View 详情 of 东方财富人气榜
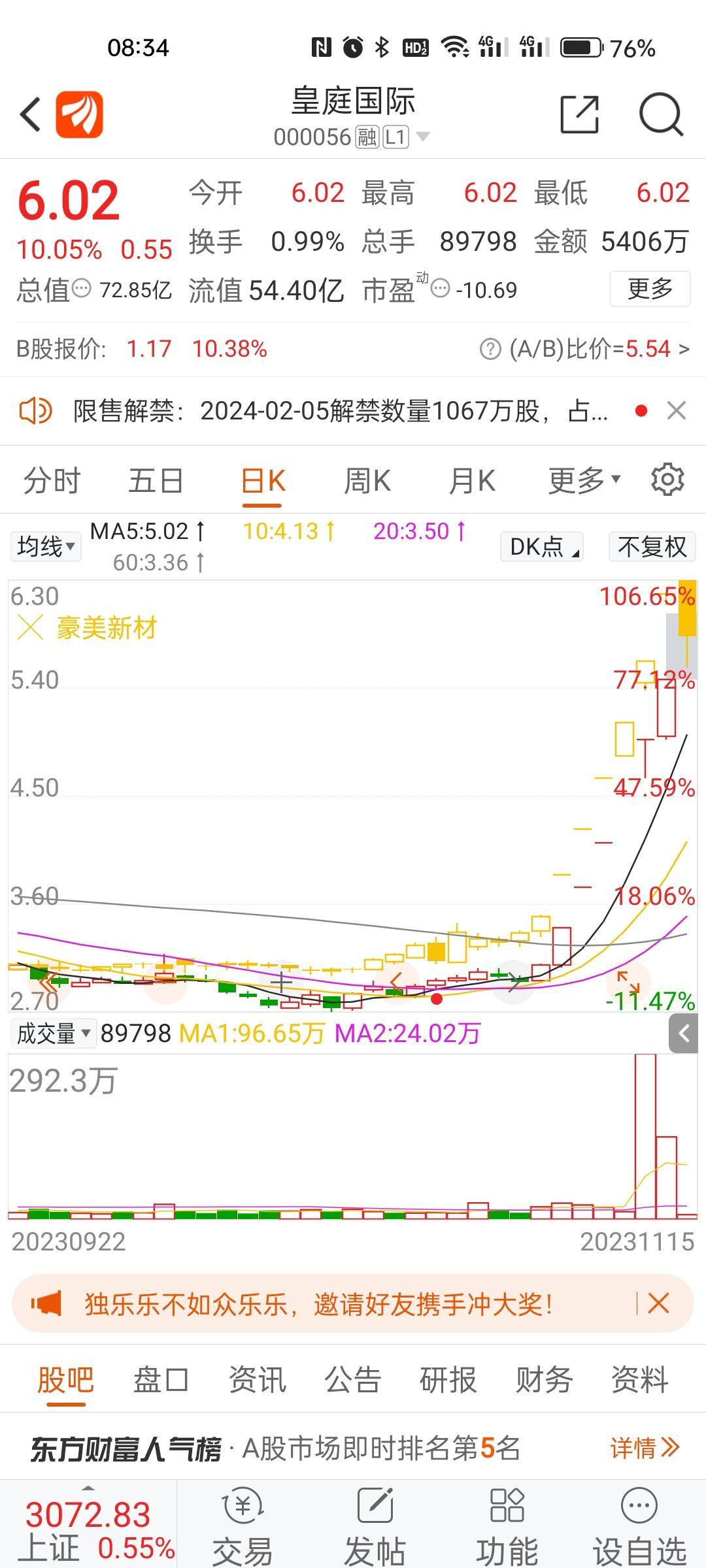Image resolution: width=706 pixels, height=1568 pixels. (645, 1448)
